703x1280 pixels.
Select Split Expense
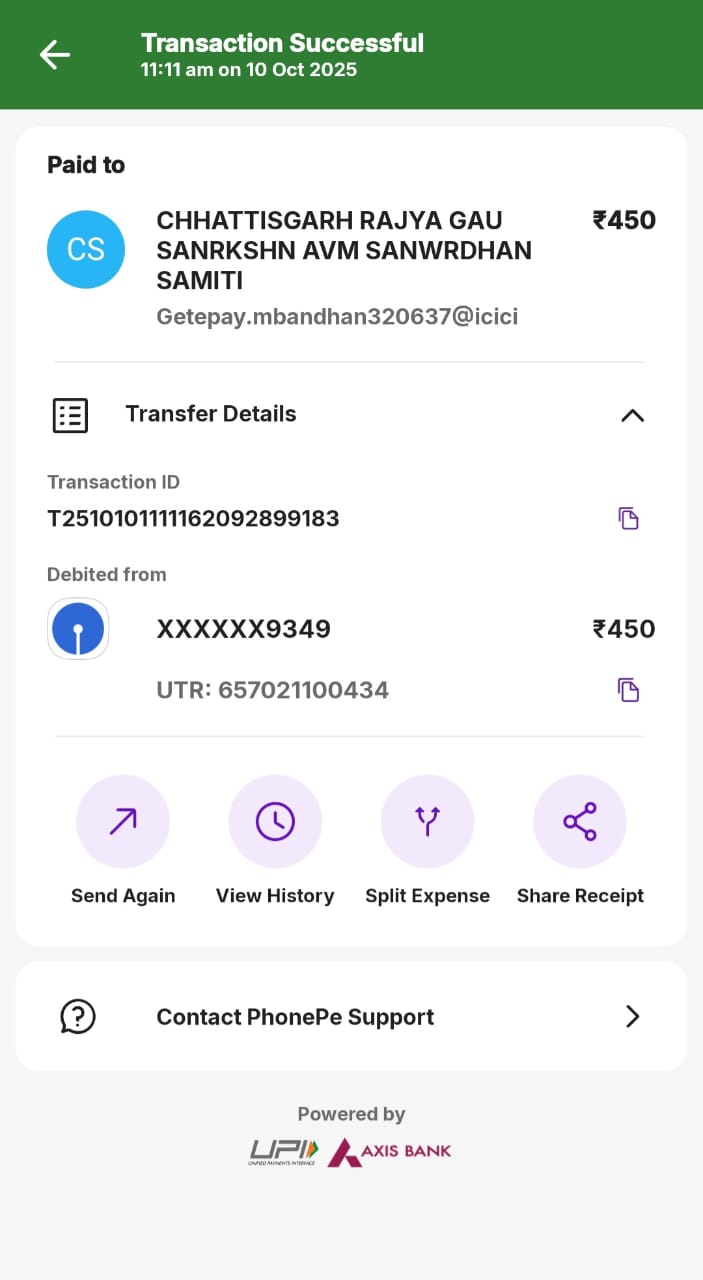coord(427,822)
